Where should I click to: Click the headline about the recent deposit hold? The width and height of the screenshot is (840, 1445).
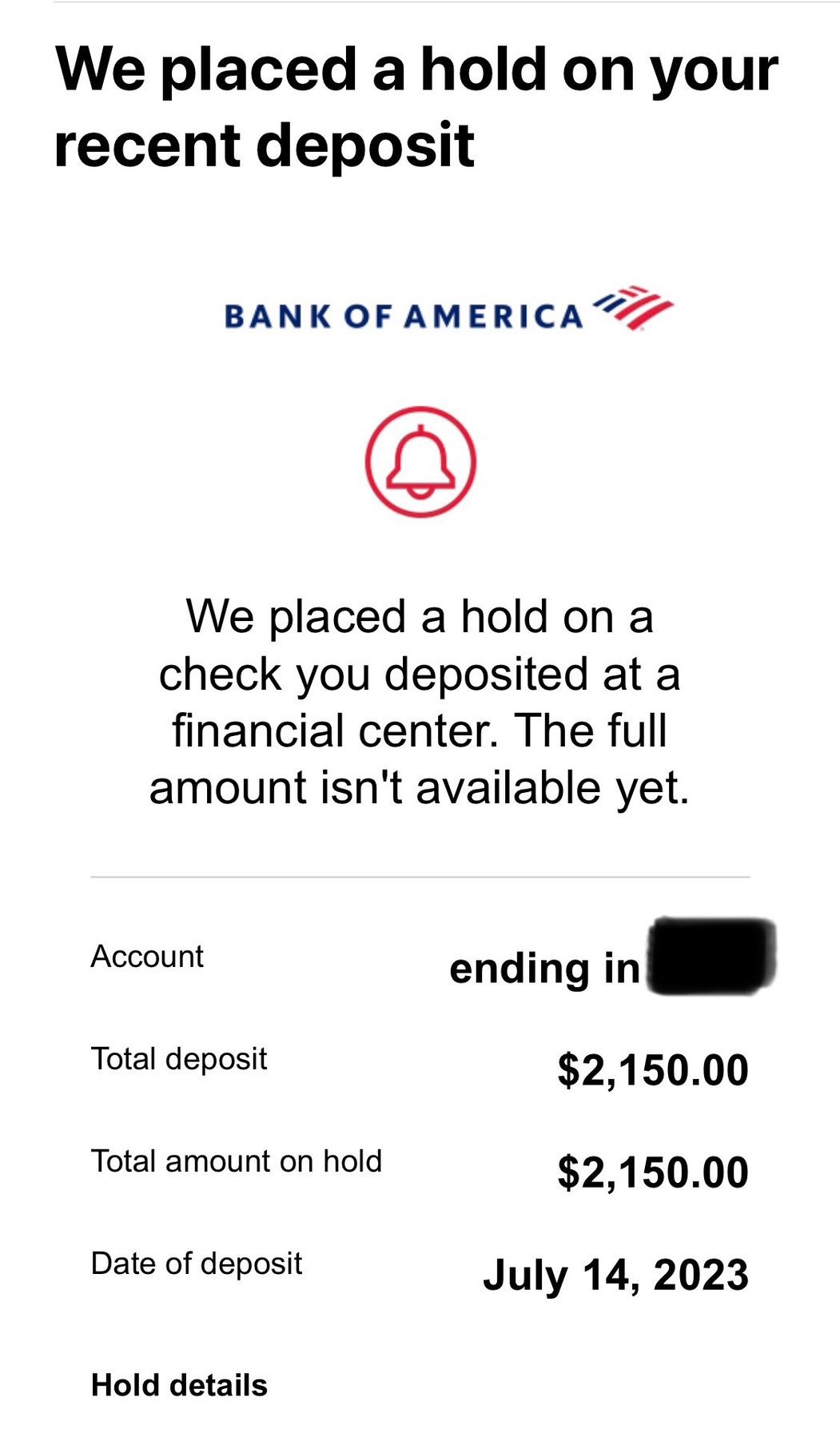pos(416,104)
